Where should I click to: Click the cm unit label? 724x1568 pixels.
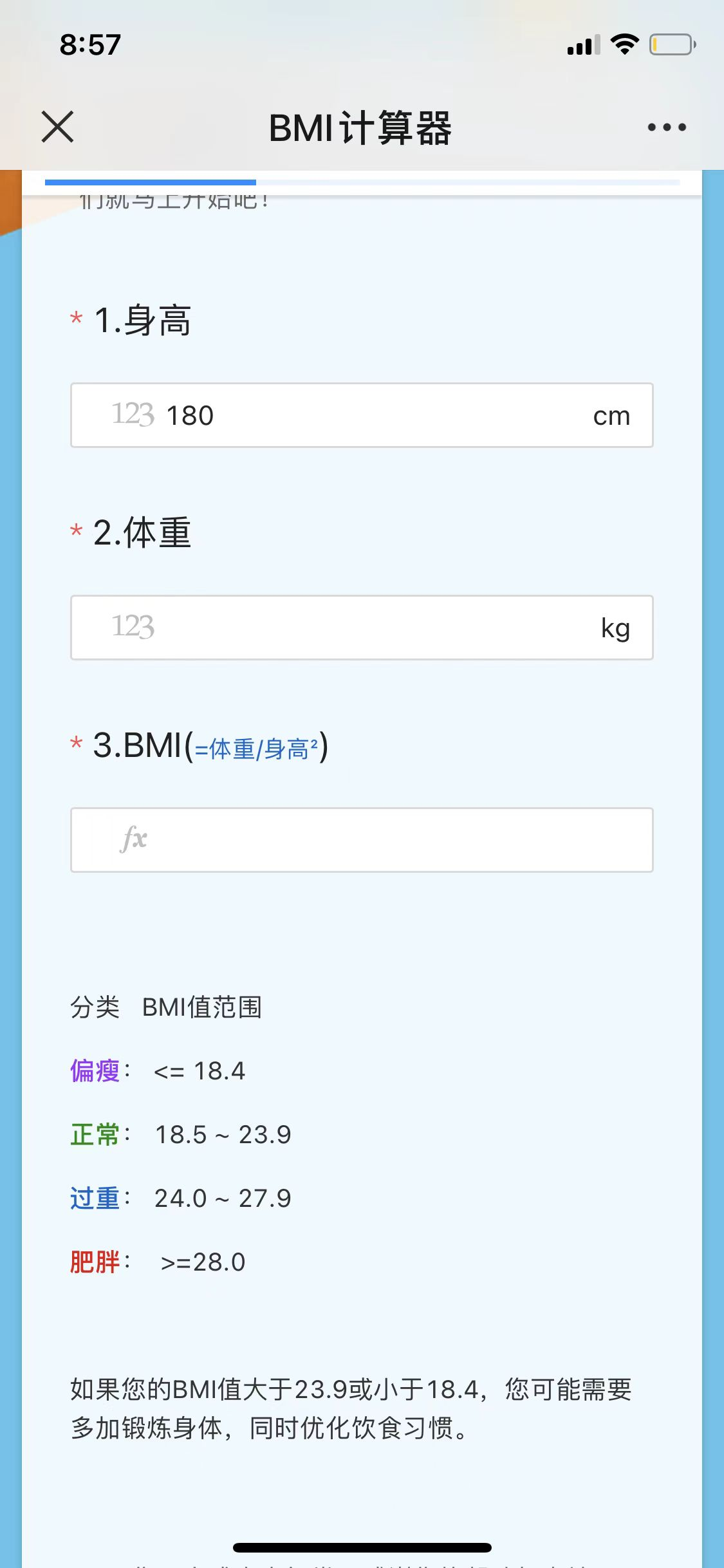point(611,415)
